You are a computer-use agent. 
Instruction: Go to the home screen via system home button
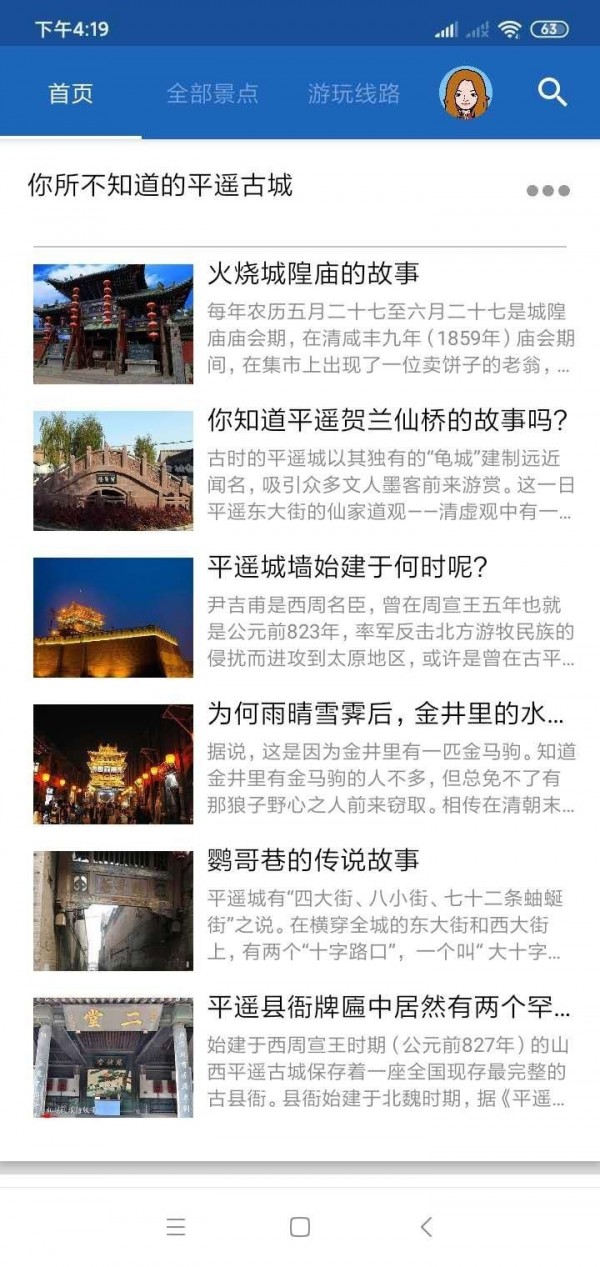point(299,1227)
